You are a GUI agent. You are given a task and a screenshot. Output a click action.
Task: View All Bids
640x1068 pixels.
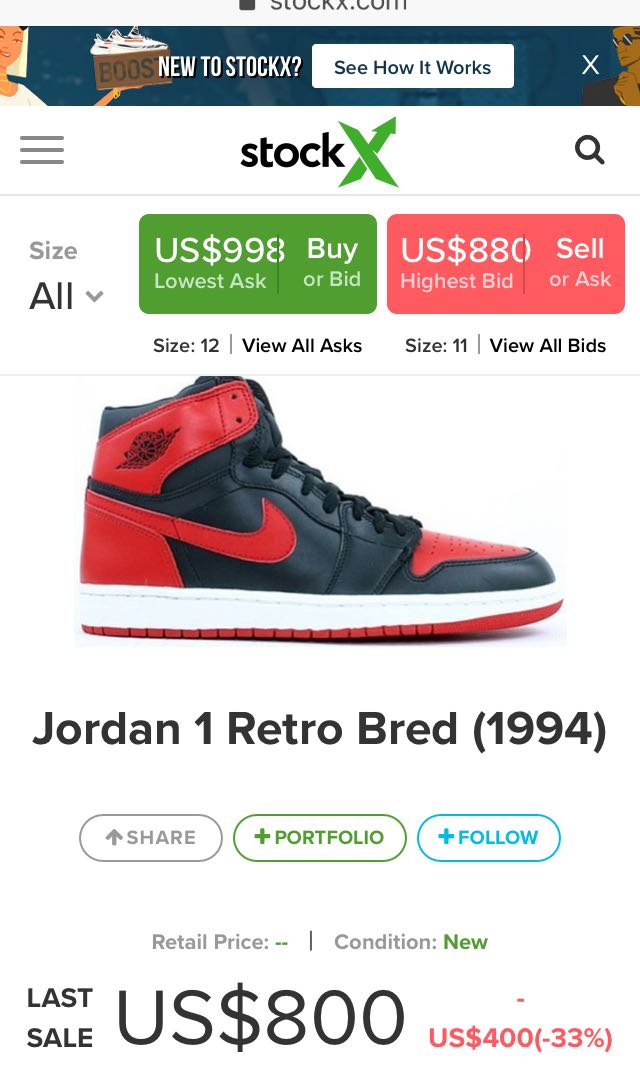tap(547, 346)
